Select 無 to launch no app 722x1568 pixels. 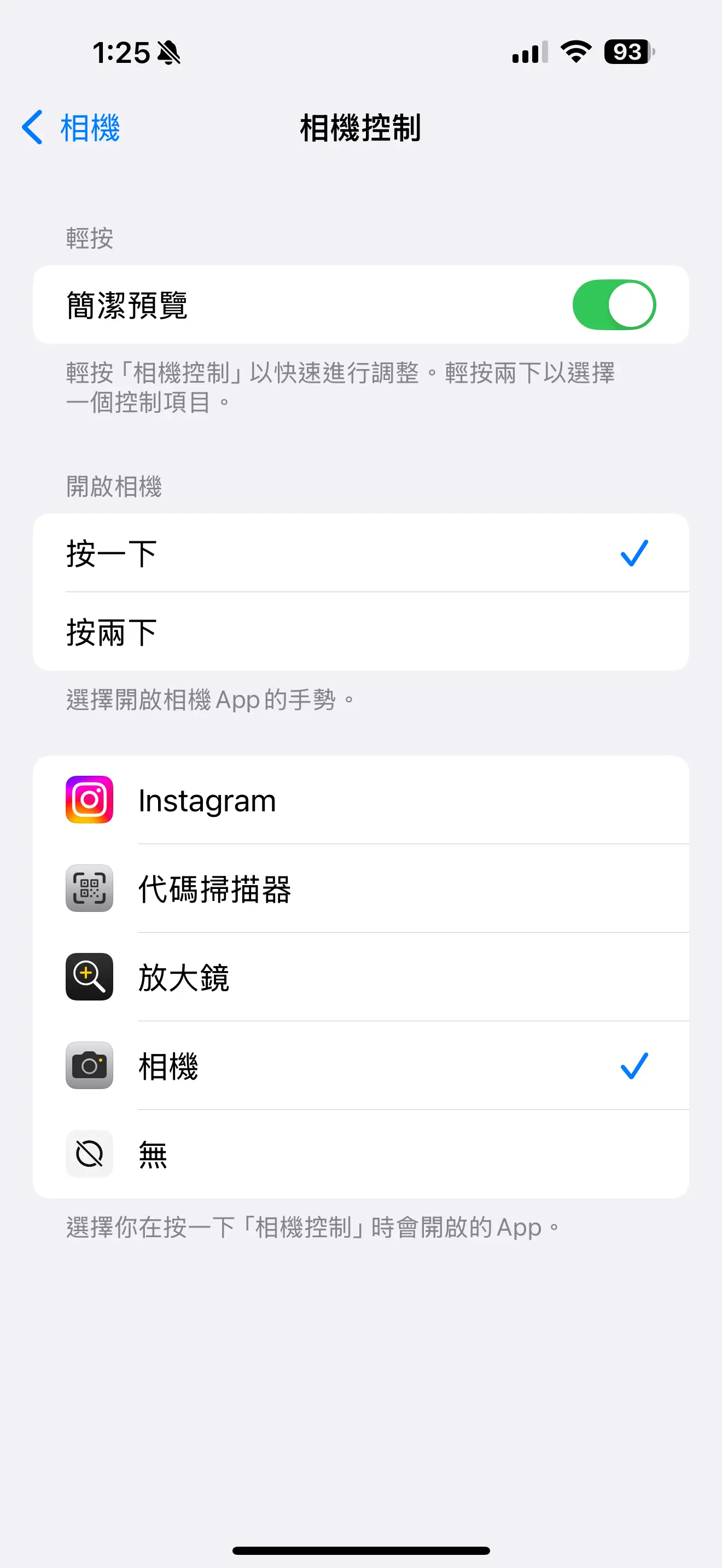(x=361, y=1154)
